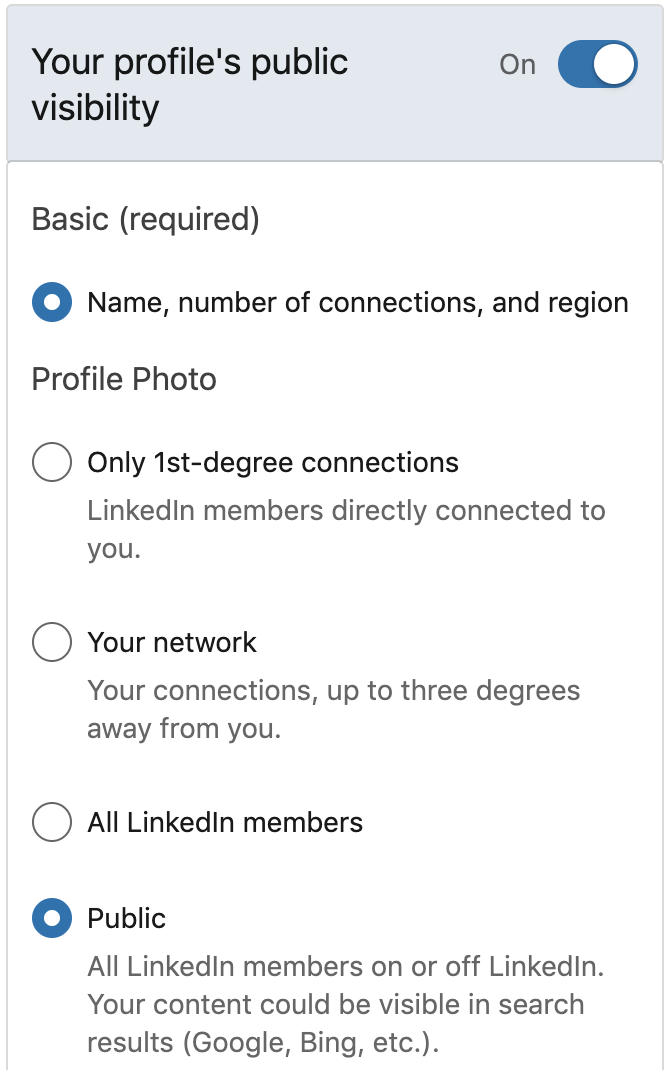664x1070 pixels.
Task: Pick All LinkedIn members for profile photo
Action: tap(52, 822)
